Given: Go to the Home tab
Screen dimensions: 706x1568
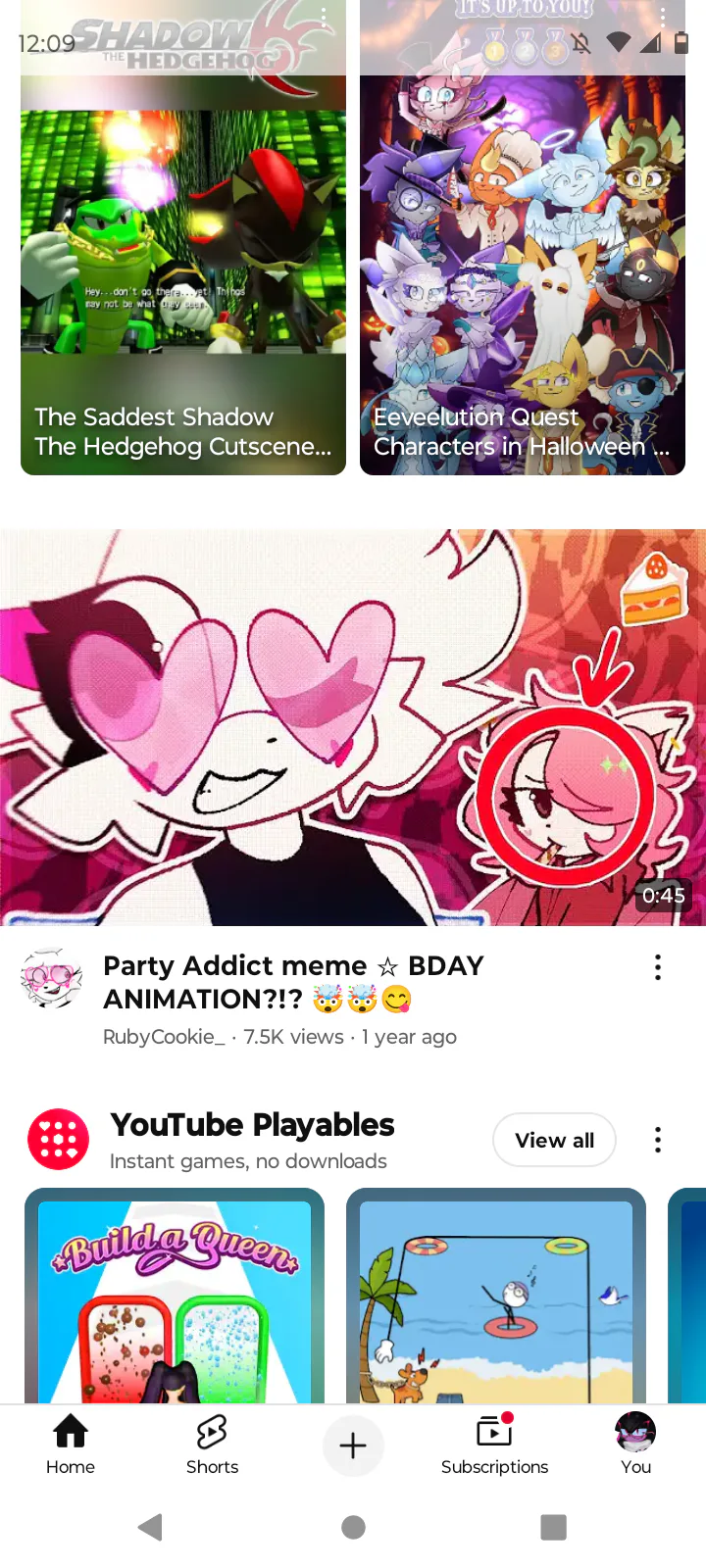Looking at the screenshot, I should point(71,1445).
